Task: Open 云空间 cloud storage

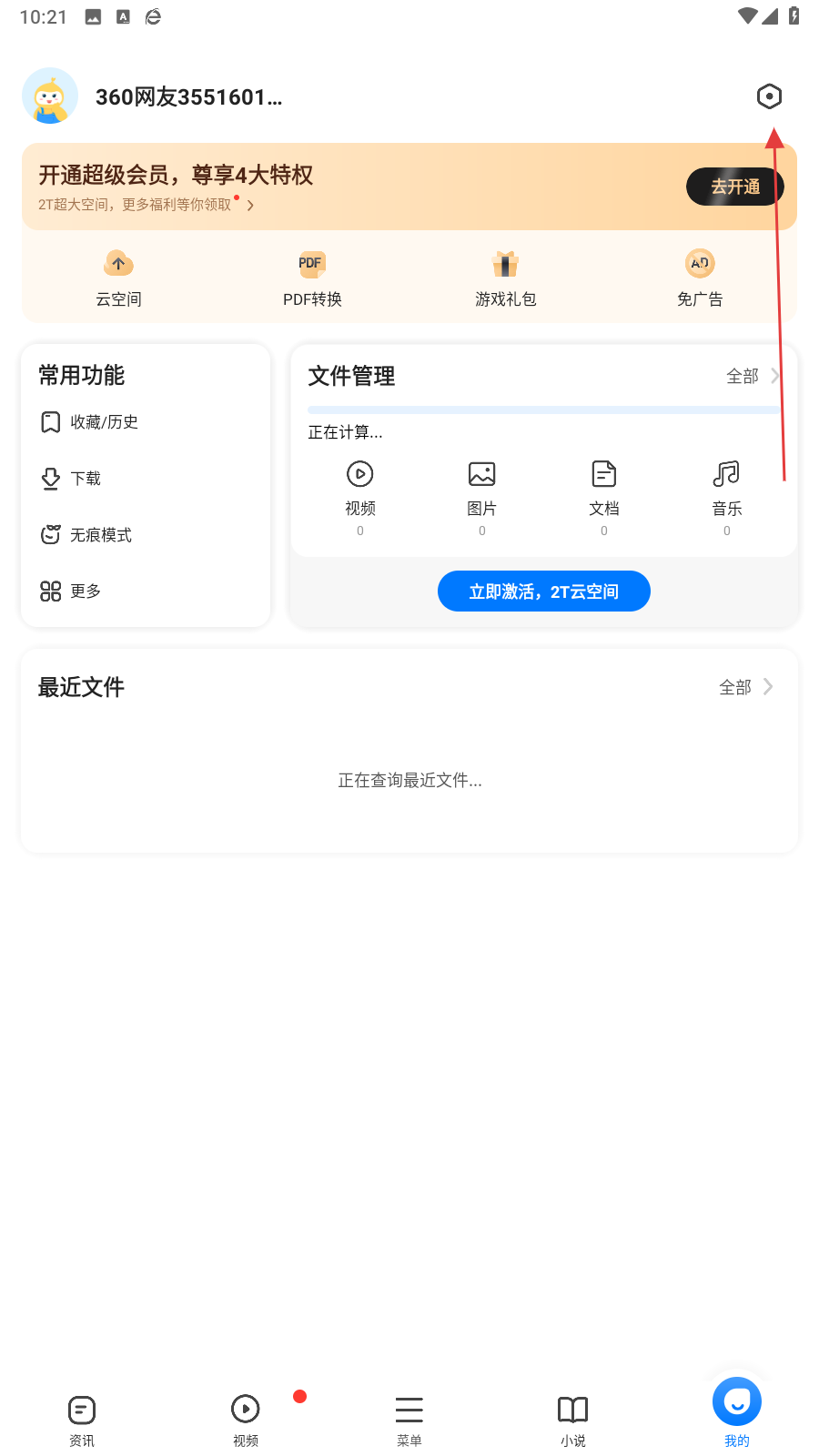Action: [118, 278]
